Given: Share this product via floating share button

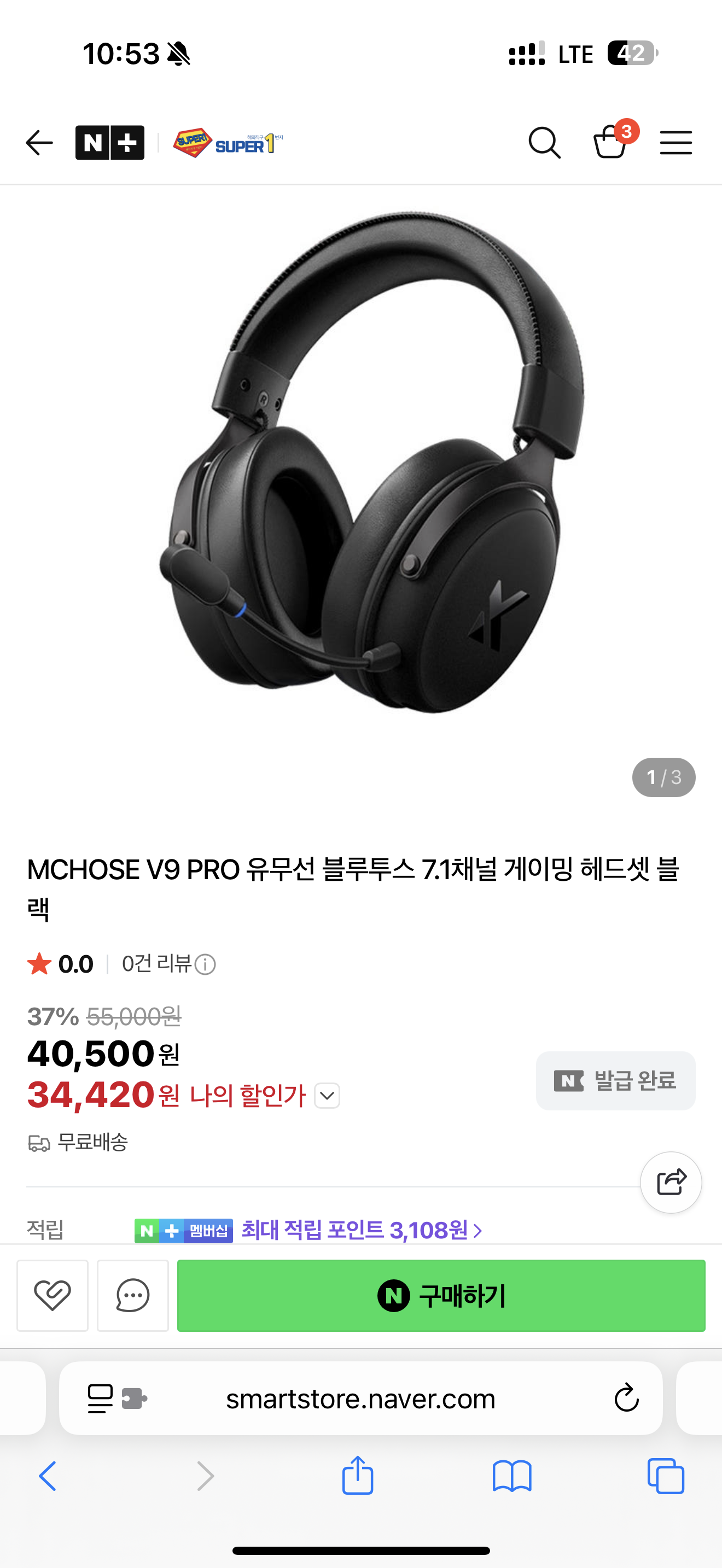Looking at the screenshot, I should tap(671, 1182).
